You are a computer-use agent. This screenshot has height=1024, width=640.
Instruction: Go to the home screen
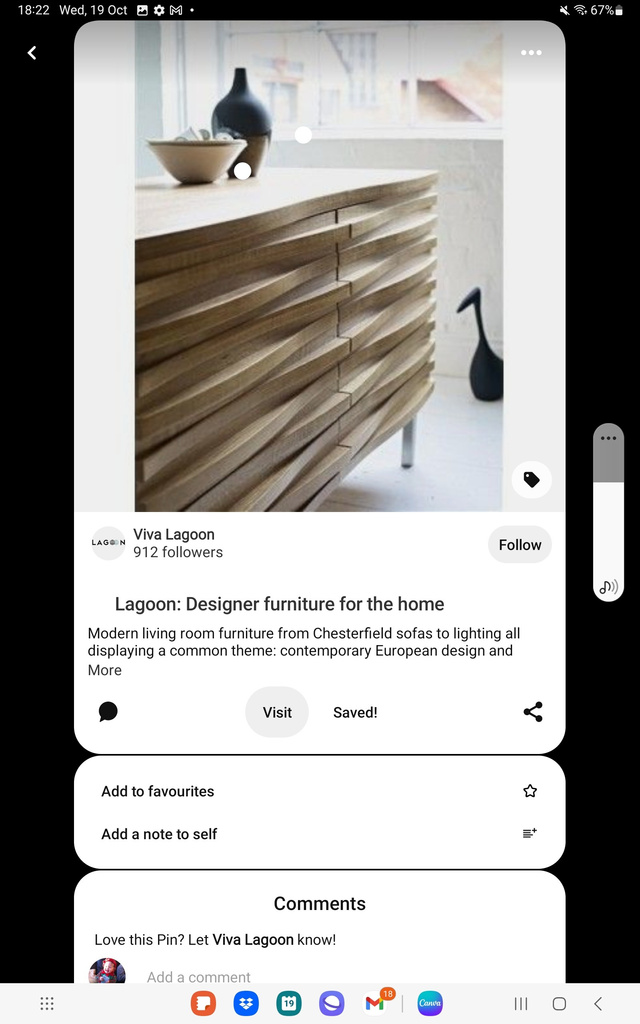(559, 1003)
